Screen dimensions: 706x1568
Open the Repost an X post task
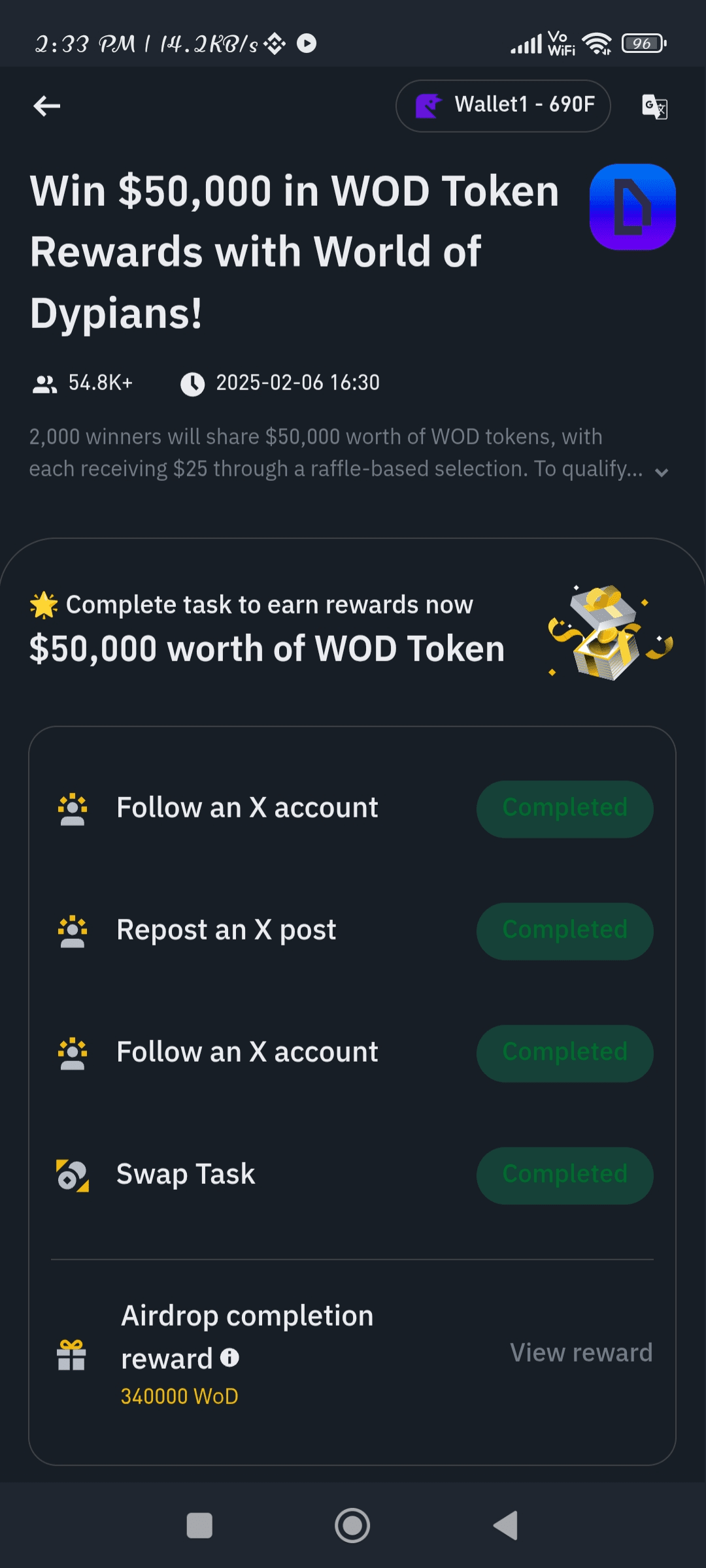(226, 930)
